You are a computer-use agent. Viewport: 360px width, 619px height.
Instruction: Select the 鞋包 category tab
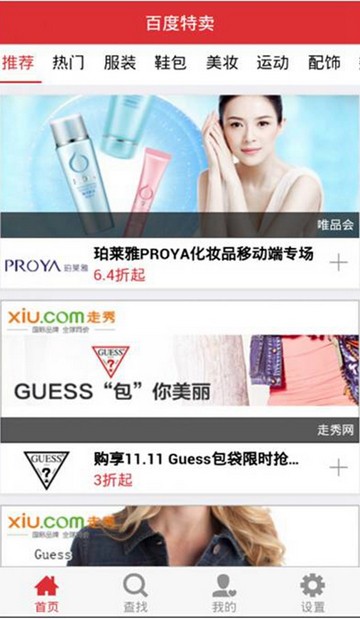[x=171, y=63]
